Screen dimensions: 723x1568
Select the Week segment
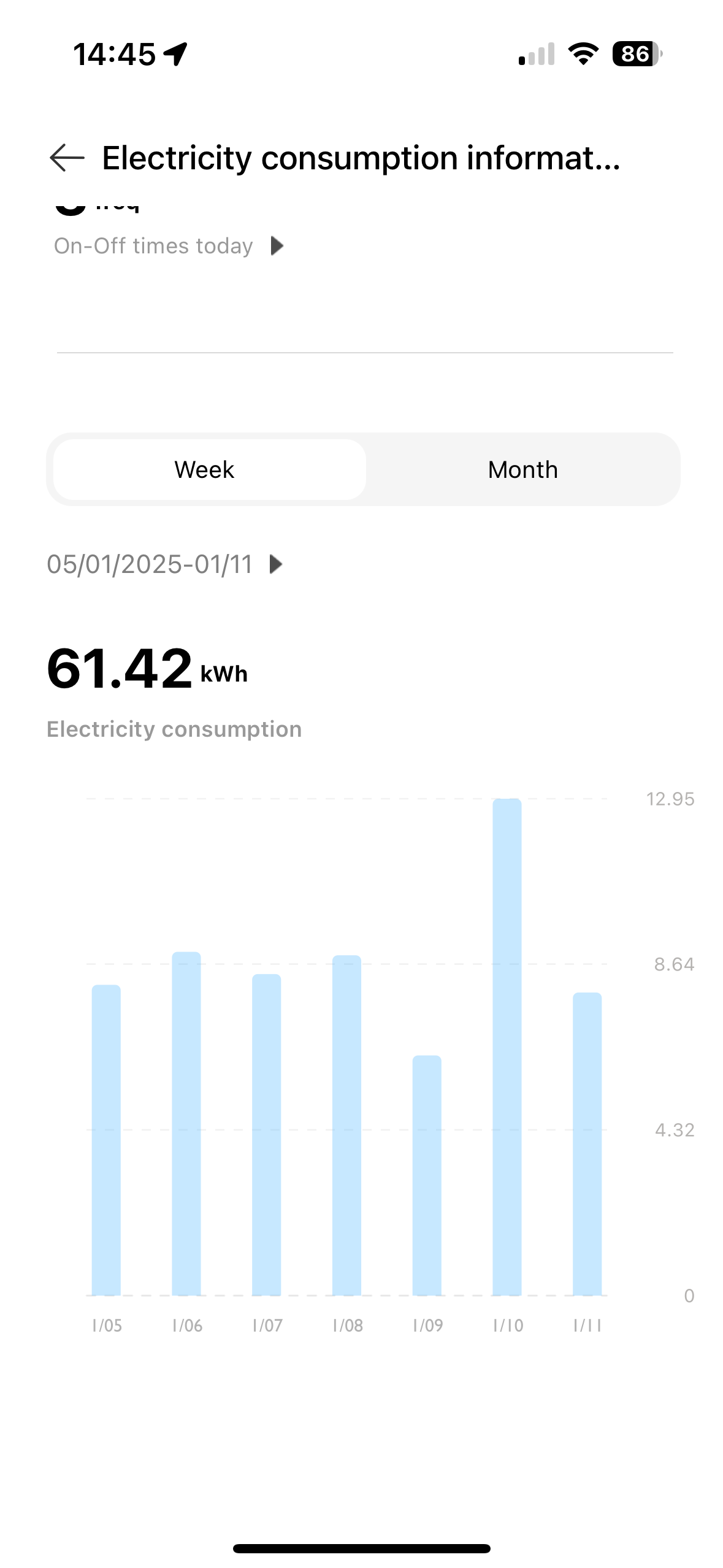[x=205, y=470]
